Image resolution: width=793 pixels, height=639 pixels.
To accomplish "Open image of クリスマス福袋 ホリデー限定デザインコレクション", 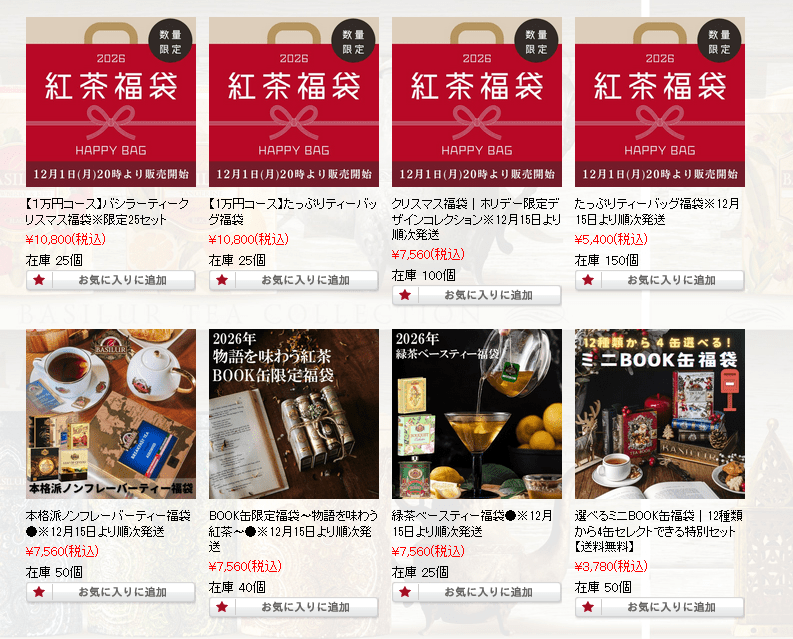I will (477, 101).
